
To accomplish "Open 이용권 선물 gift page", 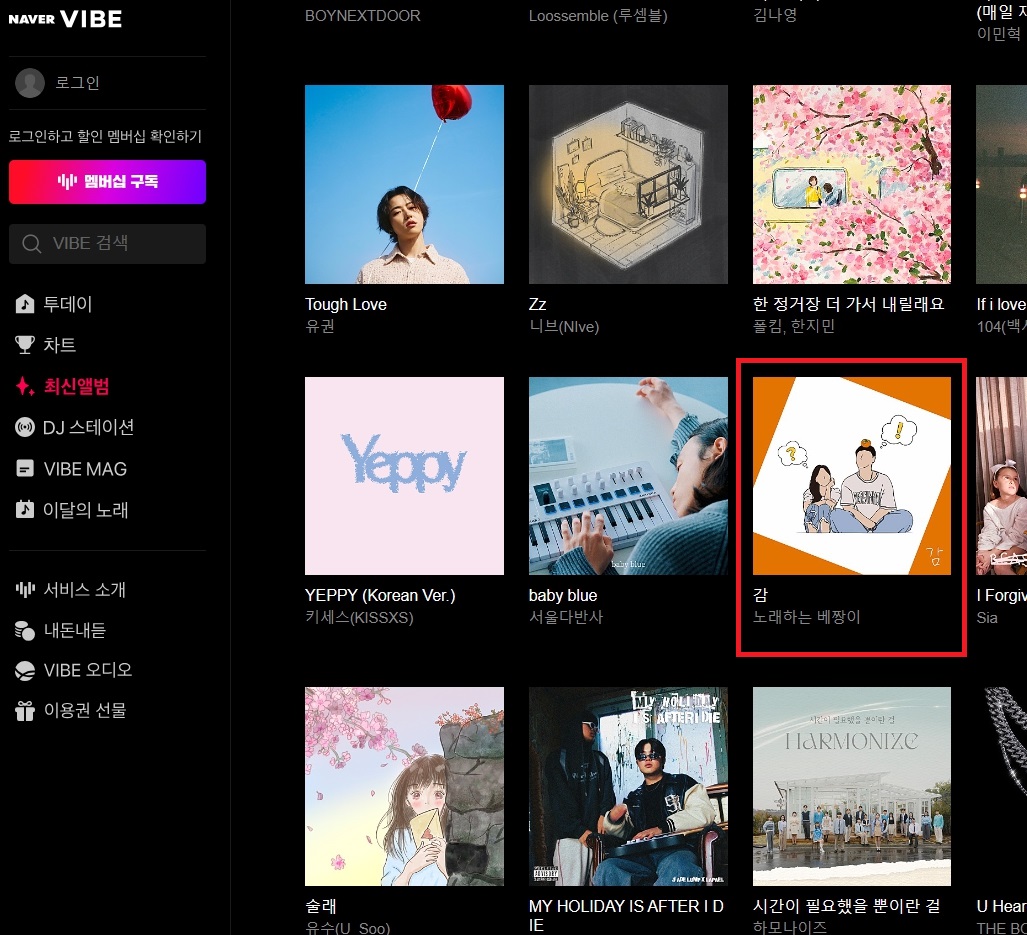I will tap(84, 711).
